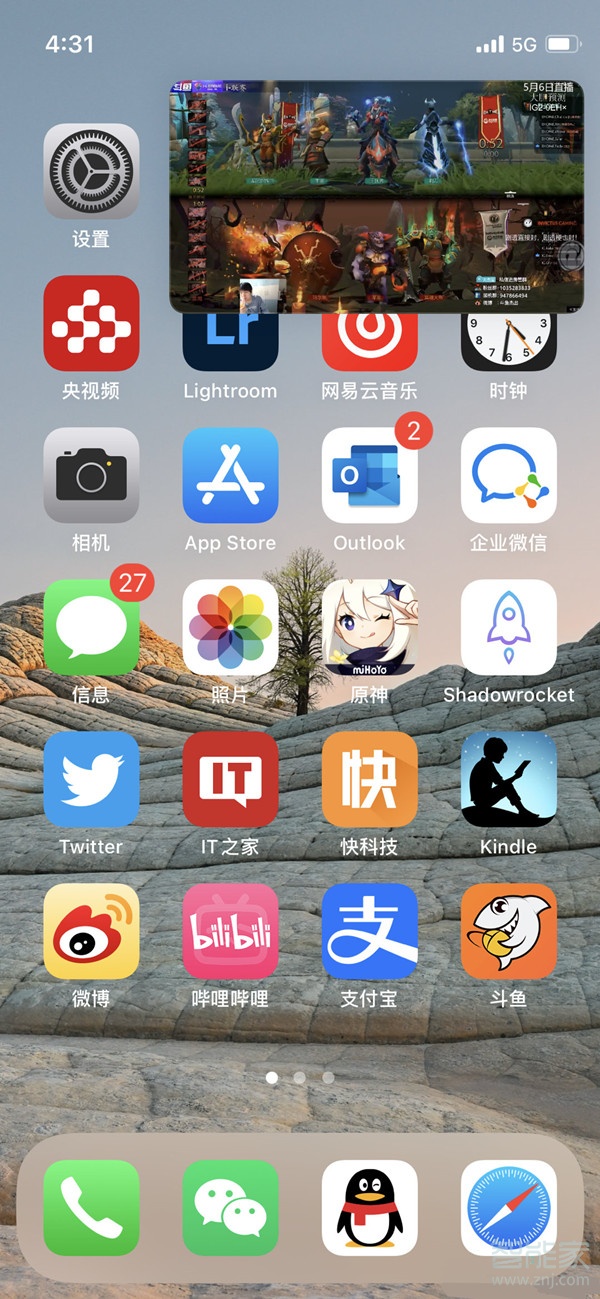Image resolution: width=600 pixels, height=1299 pixels.
Task: Tap the picture-in-picture video window
Action: coord(376,197)
